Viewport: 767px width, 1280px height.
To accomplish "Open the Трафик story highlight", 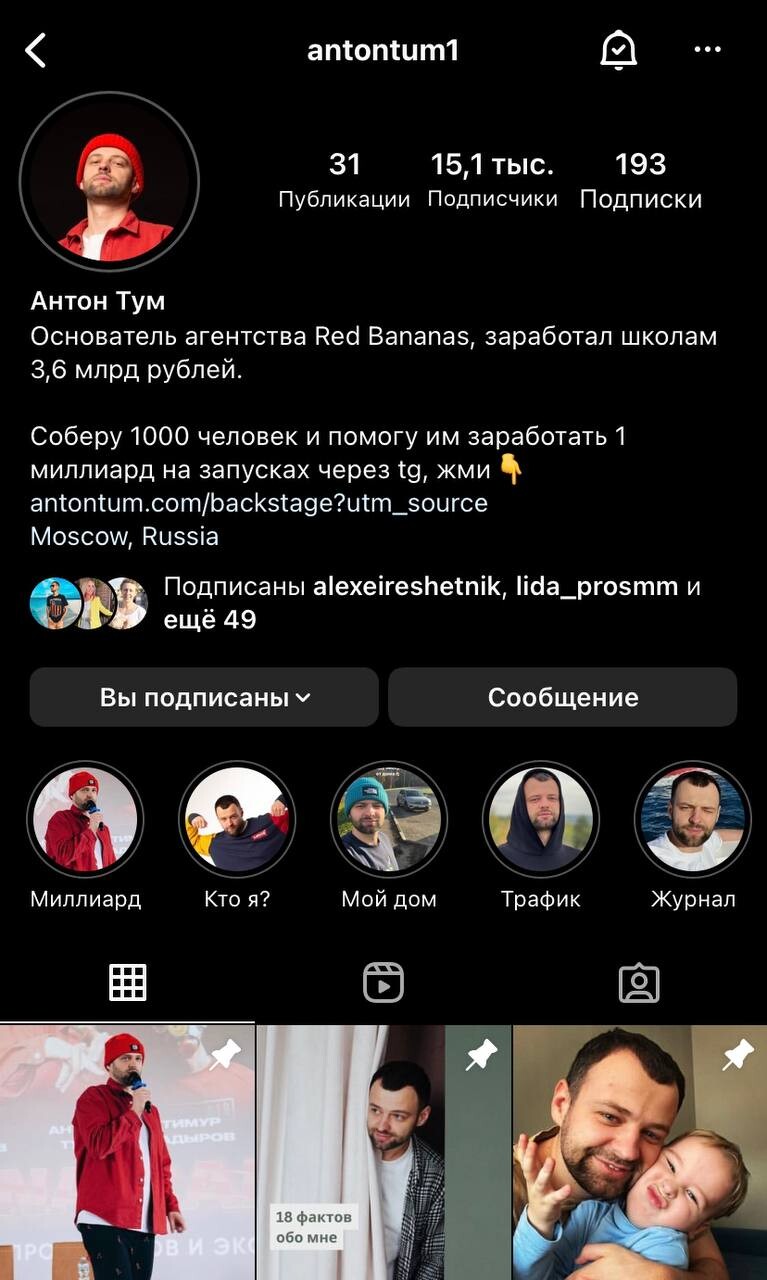I will (541, 820).
